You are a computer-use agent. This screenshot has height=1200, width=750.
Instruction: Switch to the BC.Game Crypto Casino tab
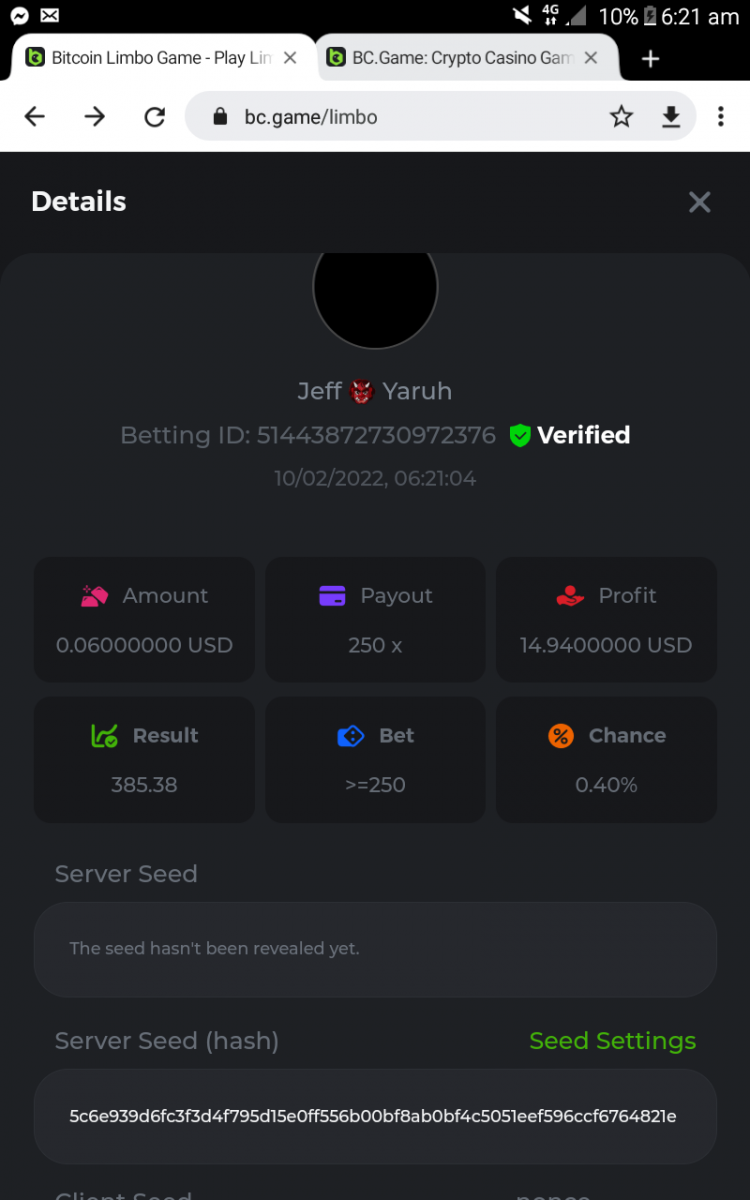(455, 58)
